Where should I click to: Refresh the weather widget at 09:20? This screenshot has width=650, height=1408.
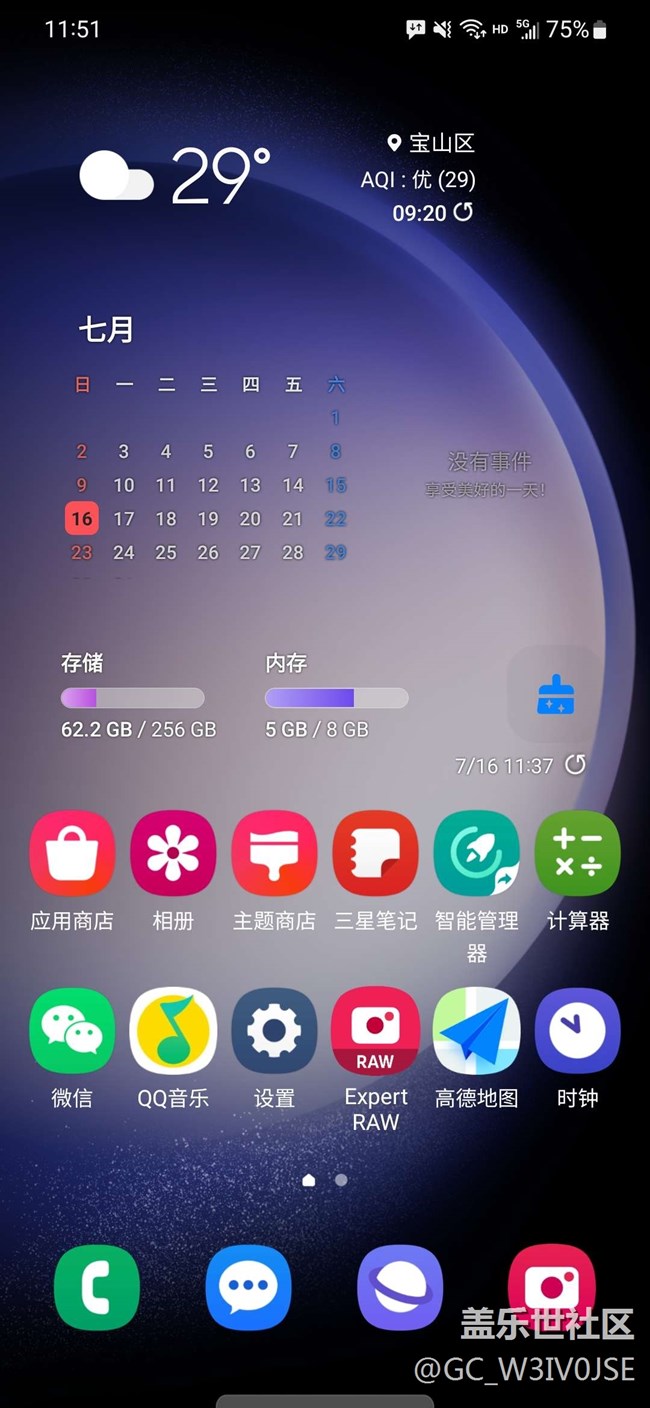coord(464,212)
